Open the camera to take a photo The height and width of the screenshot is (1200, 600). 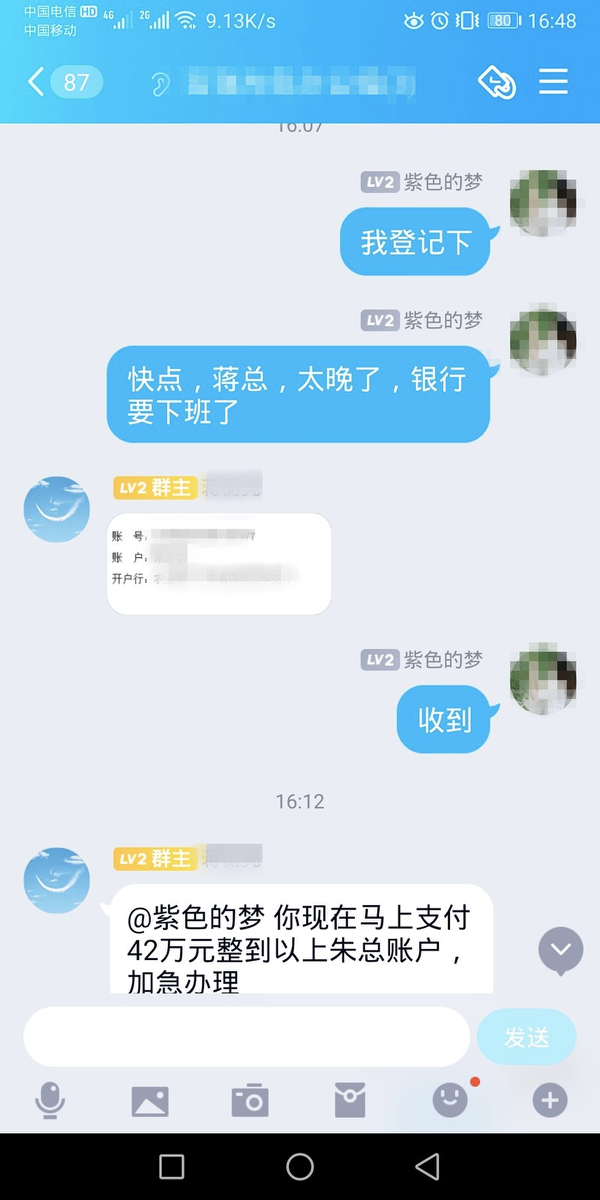[250, 1101]
